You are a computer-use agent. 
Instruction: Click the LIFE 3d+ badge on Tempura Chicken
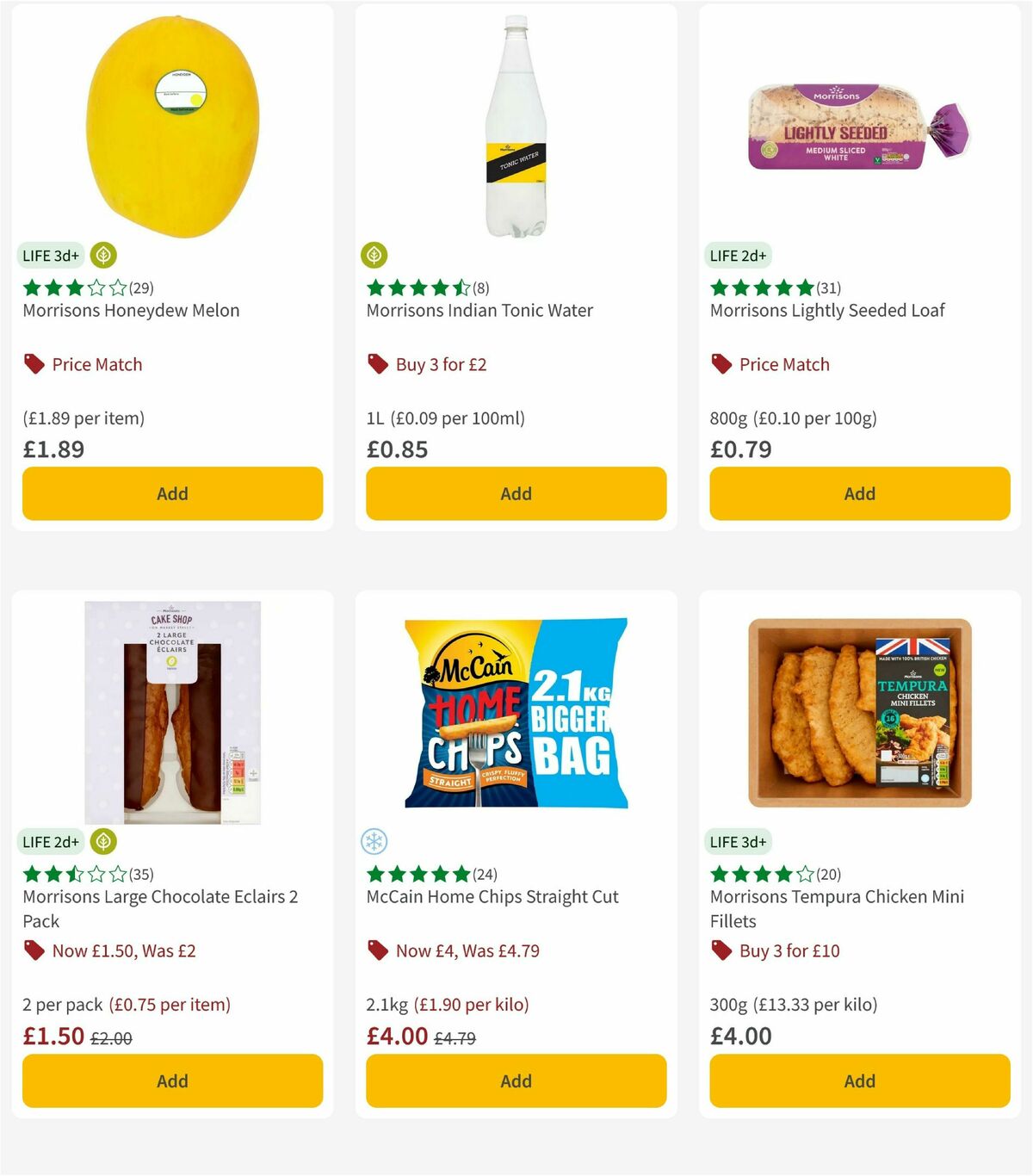click(x=738, y=841)
